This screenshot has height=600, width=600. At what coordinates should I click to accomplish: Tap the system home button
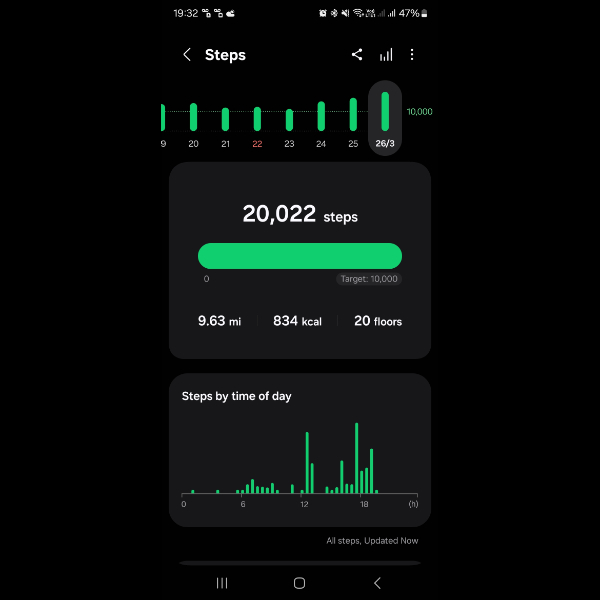[299, 582]
